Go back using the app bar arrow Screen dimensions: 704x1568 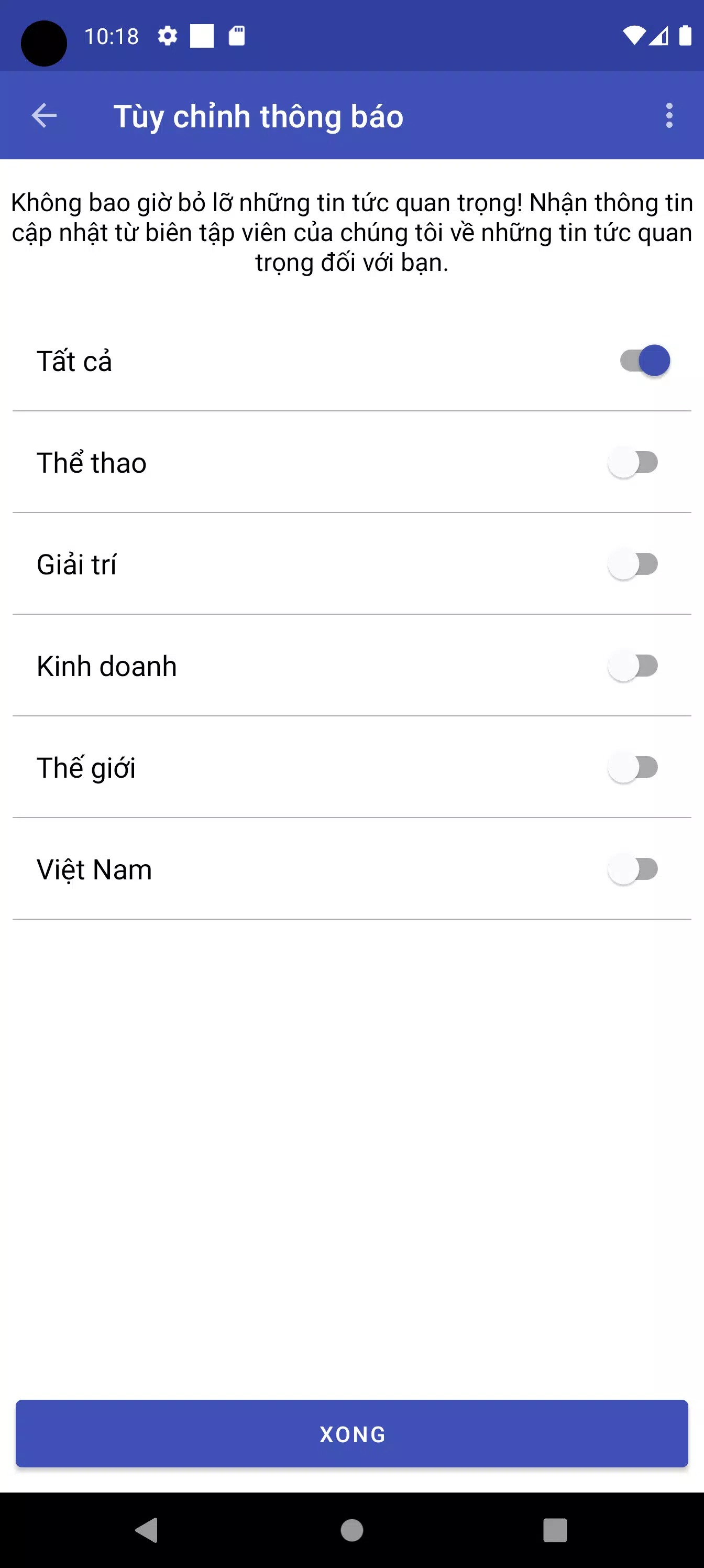44,116
